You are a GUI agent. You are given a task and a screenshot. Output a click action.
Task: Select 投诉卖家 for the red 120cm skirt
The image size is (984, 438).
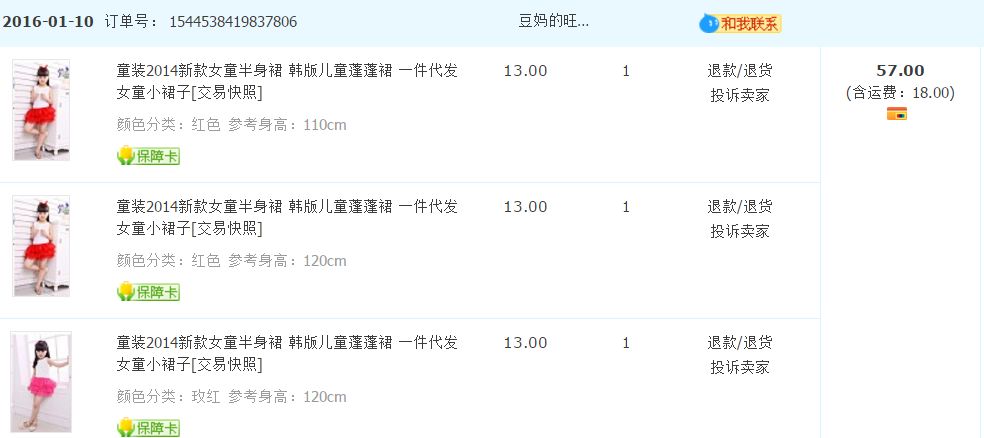pos(740,231)
